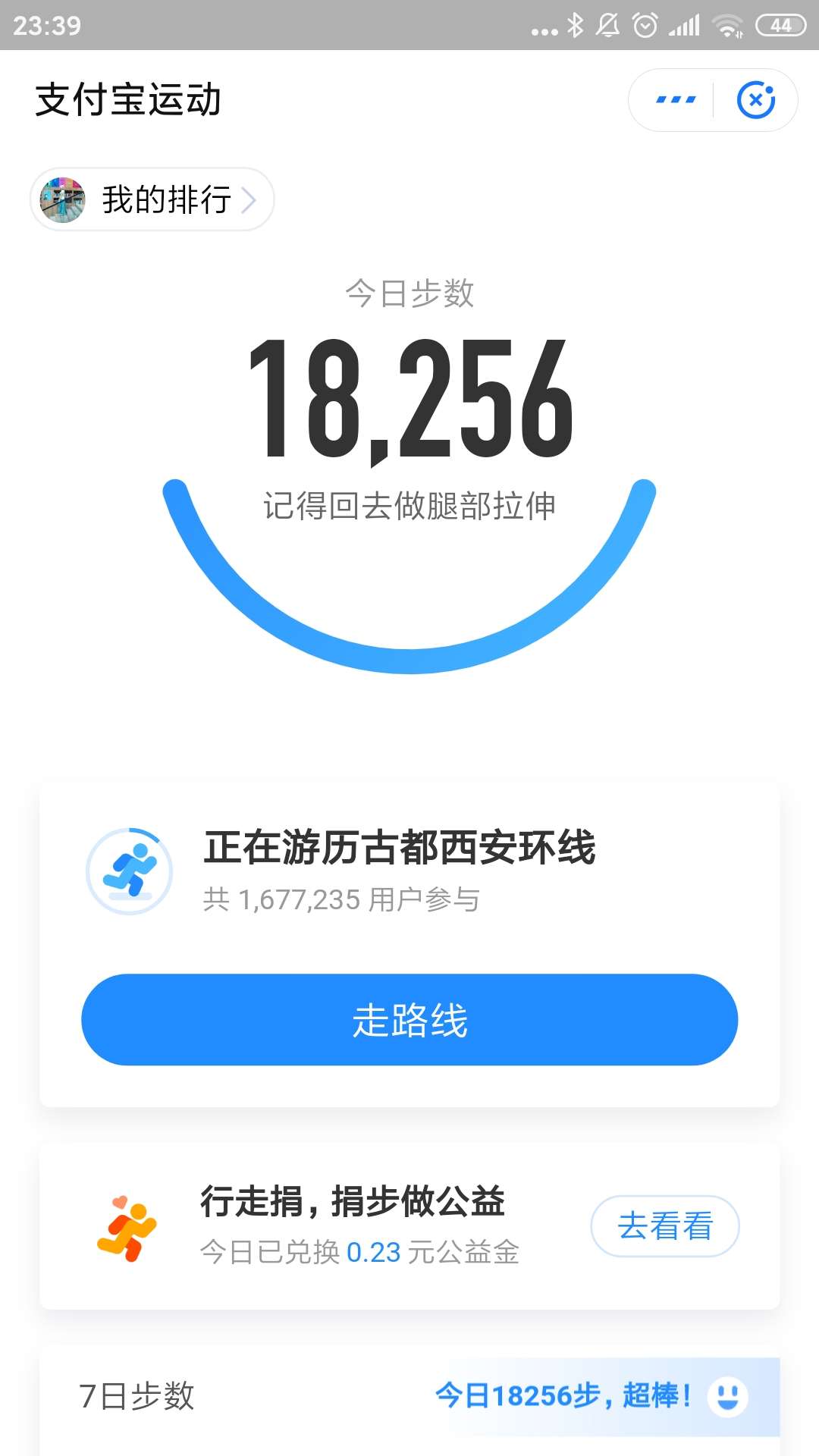Open your profile avatar photo
The width and height of the screenshot is (819, 1456).
[x=64, y=199]
